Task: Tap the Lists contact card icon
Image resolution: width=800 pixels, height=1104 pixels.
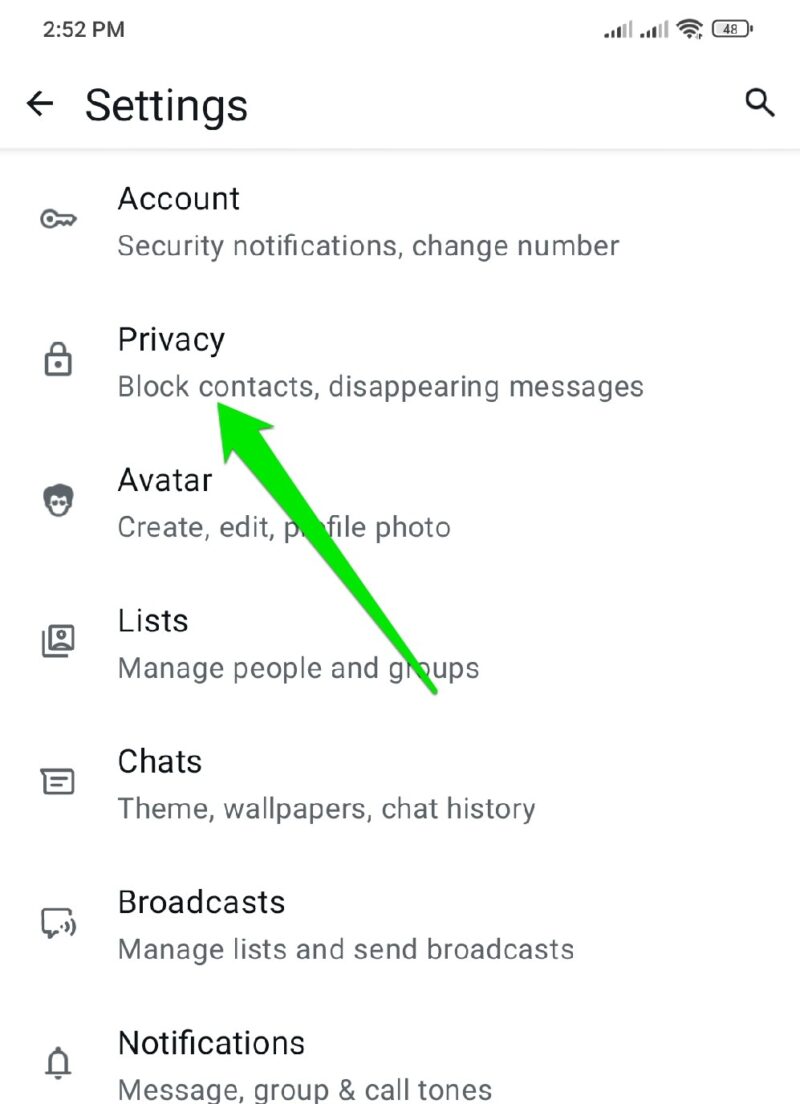Action: (57, 640)
